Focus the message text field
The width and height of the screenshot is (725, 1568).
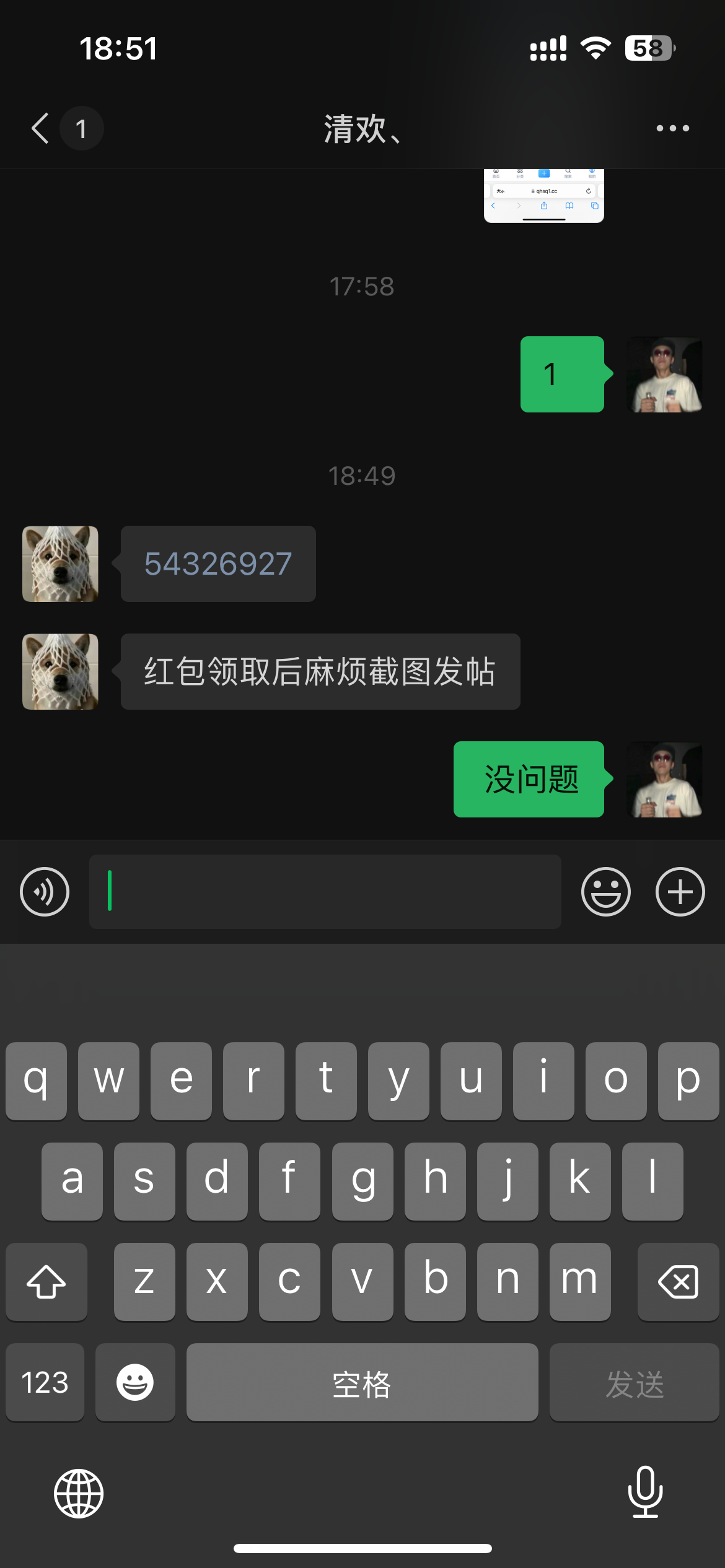click(x=325, y=892)
